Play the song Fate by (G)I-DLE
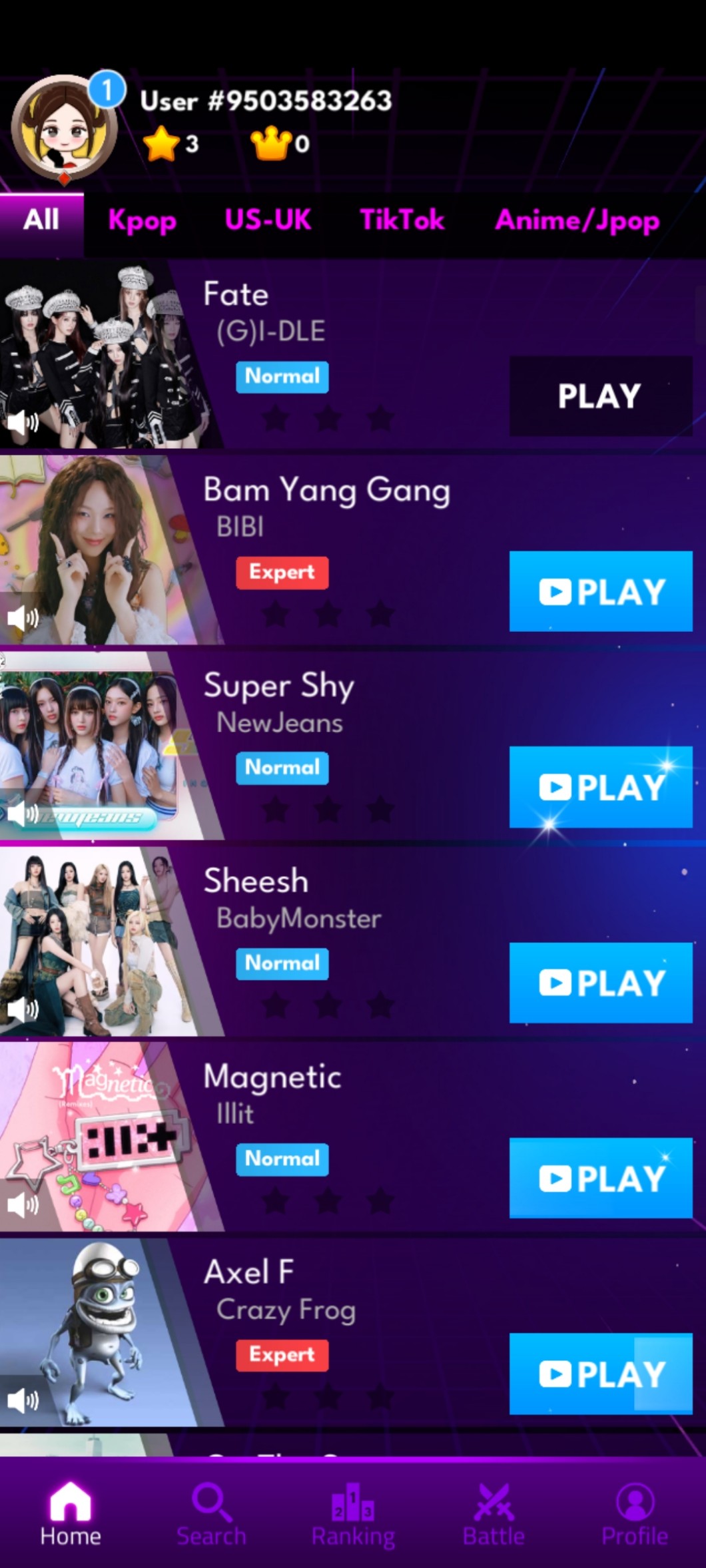This screenshot has width=706, height=1568. click(x=601, y=396)
